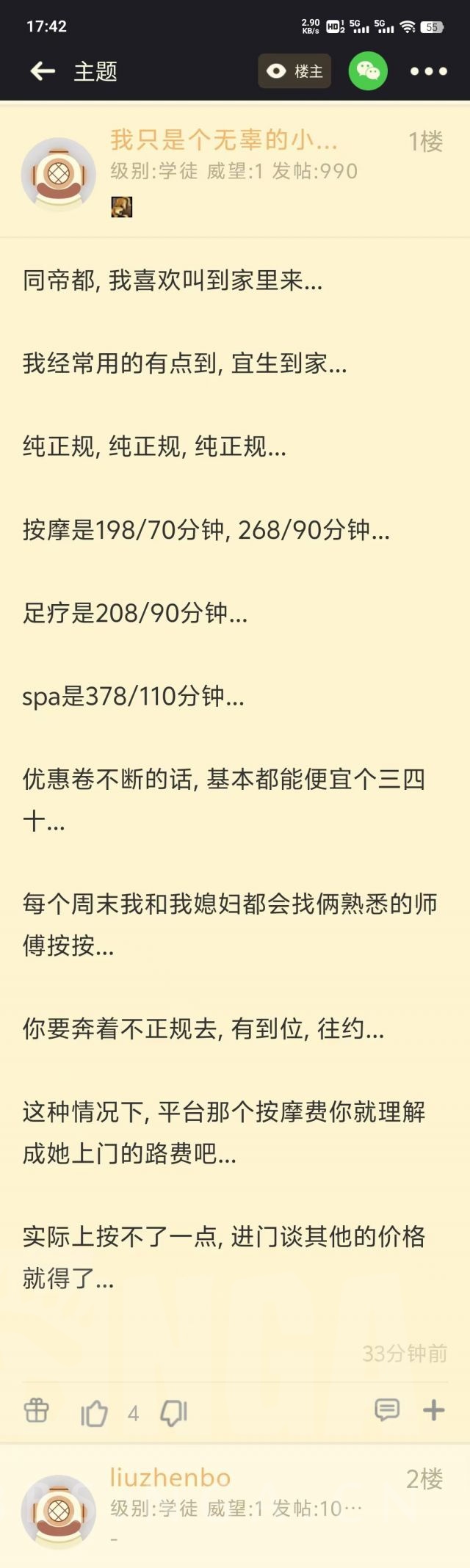The width and height of the screenshot is (470, 1568).
Task: Share the thread via WeChat icon
Action: pos(368,71)
